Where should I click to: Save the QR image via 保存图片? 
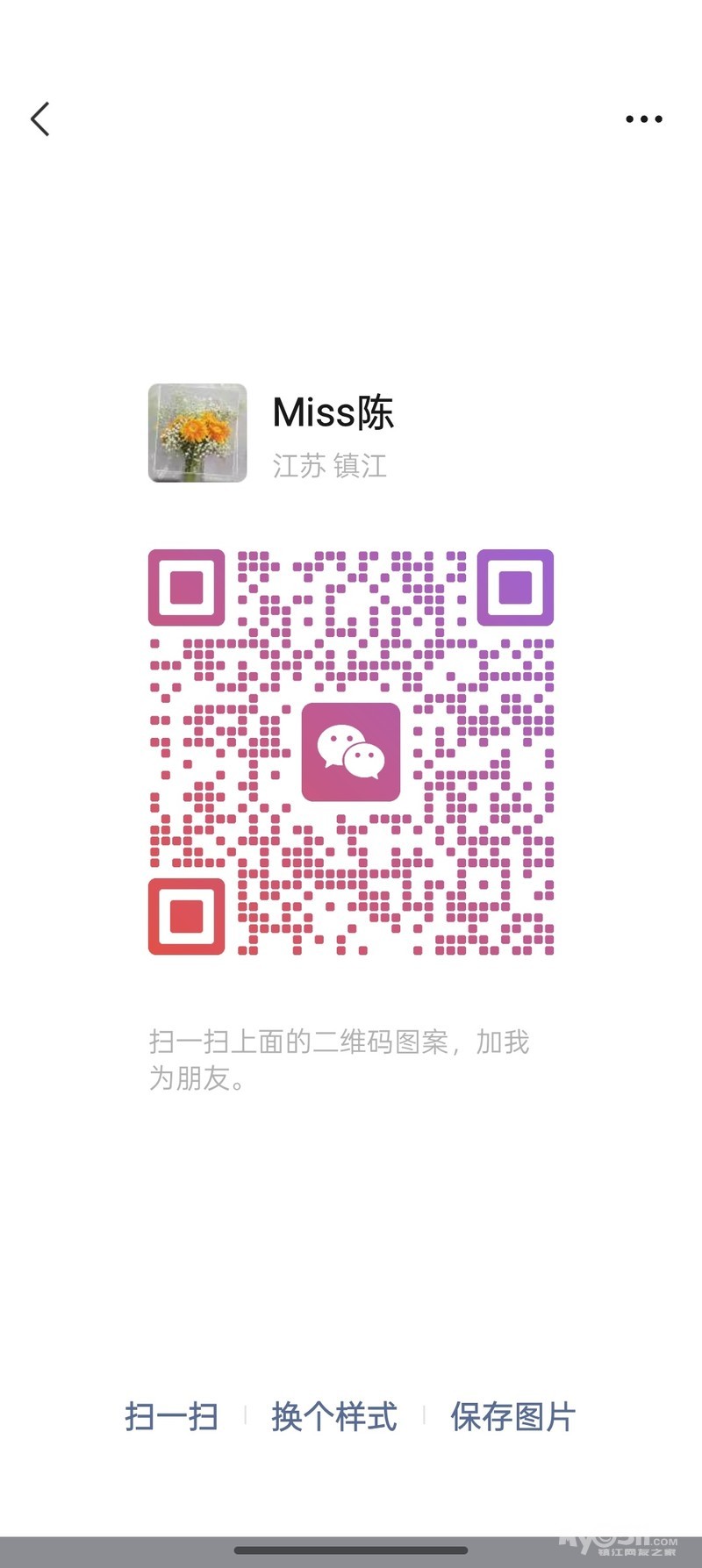[x=512, y=1416]
